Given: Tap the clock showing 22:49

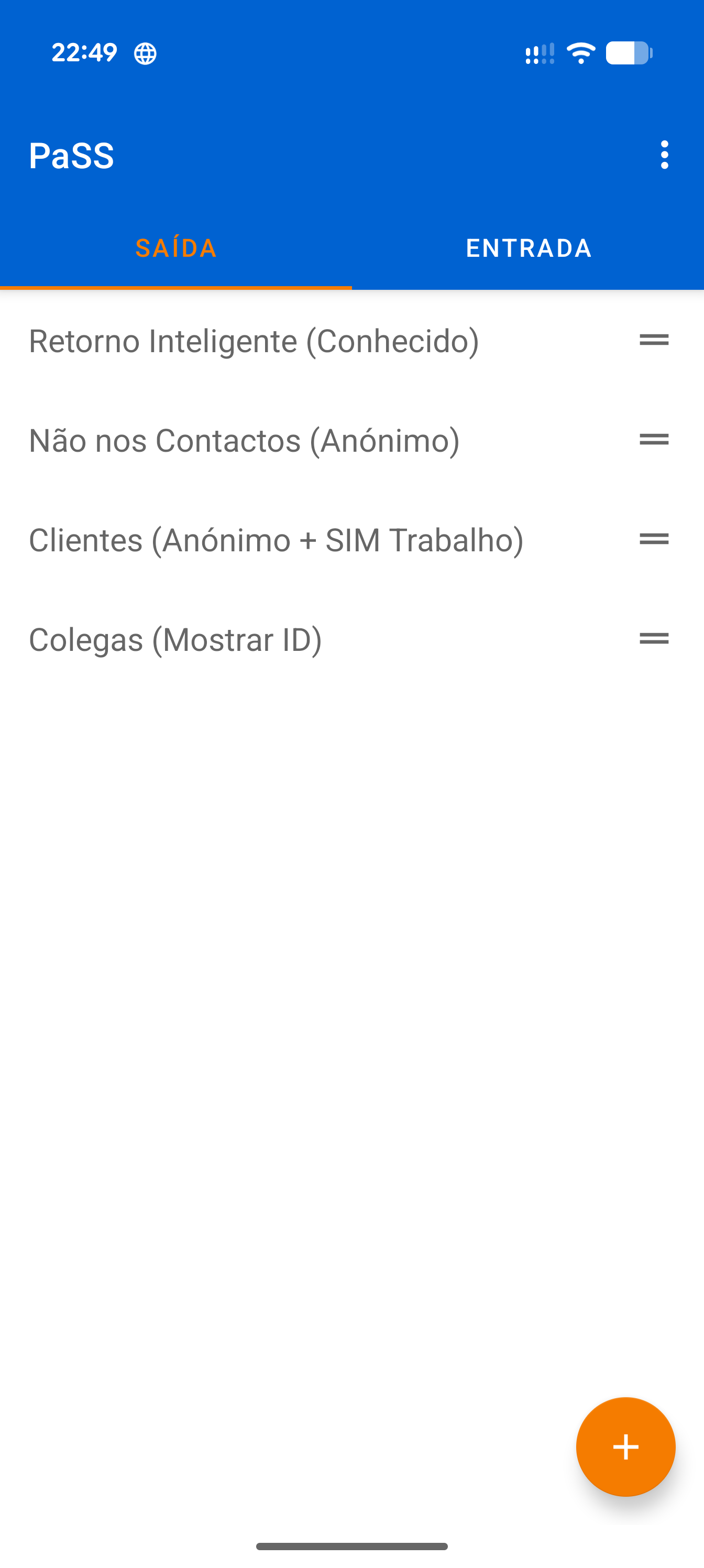Looking at the screenshot, I should pos(84,53).
